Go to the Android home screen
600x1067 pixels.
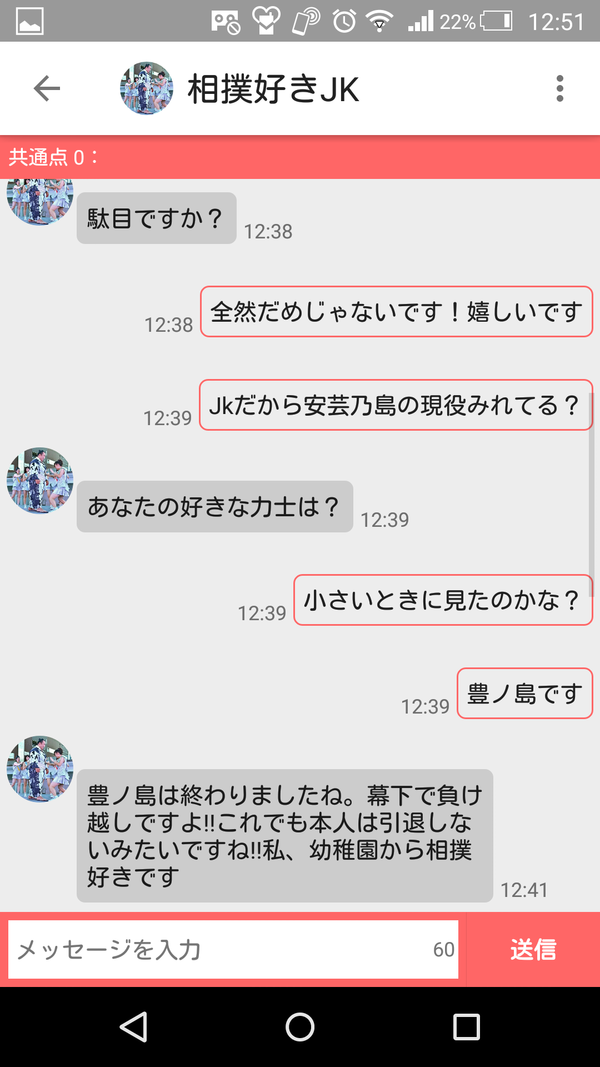pos(299,1027)
